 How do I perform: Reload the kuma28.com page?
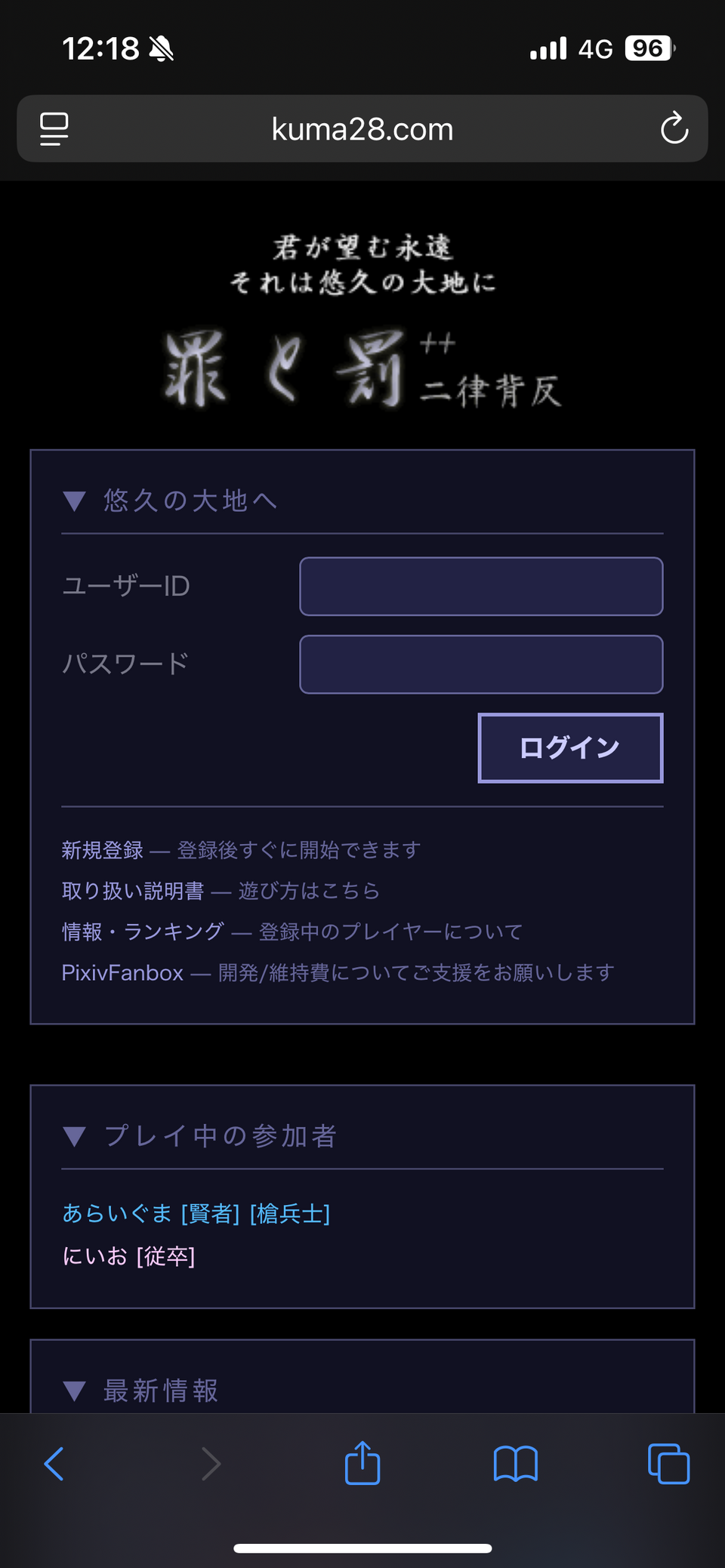(674, 129)
